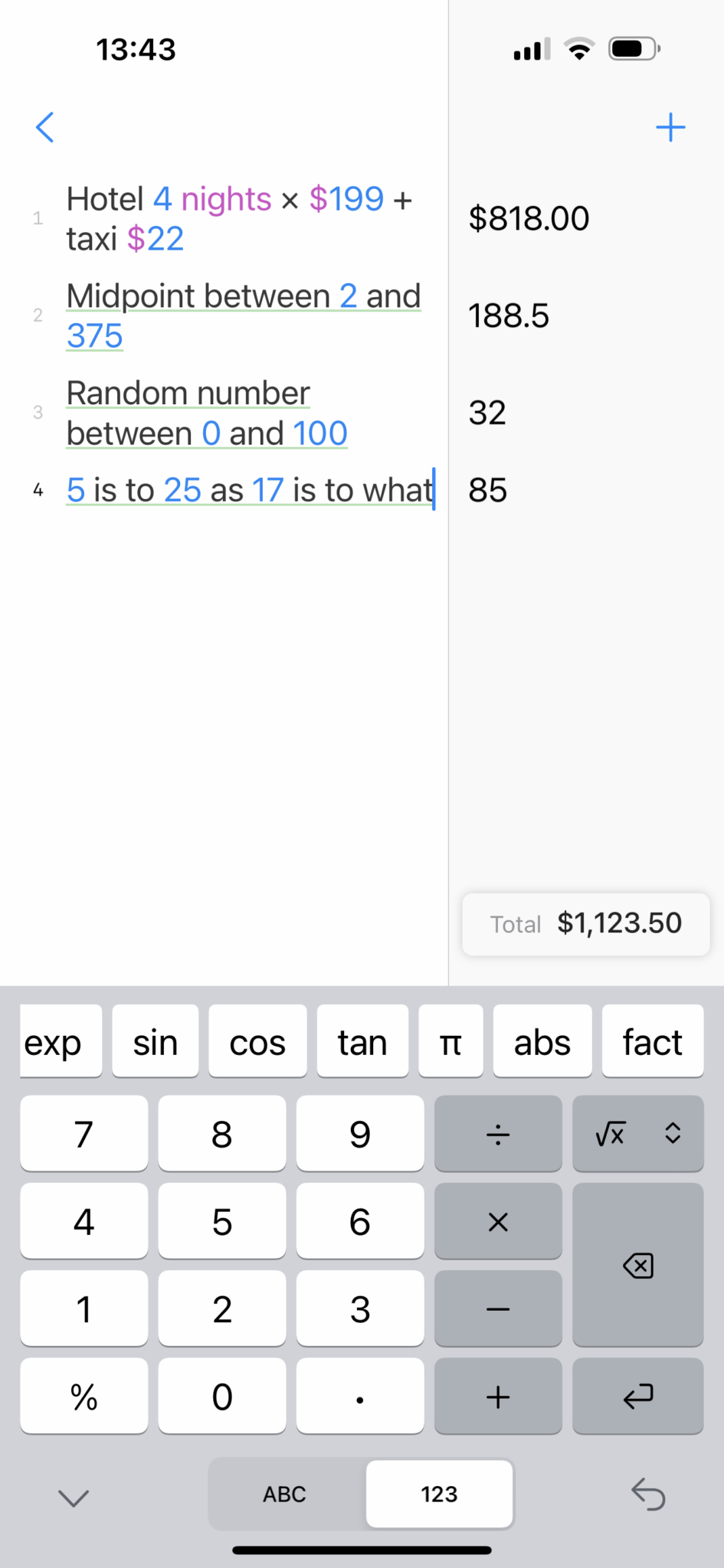
Task: Select the $1,123.50 Total box
Action: click(586, 924)
